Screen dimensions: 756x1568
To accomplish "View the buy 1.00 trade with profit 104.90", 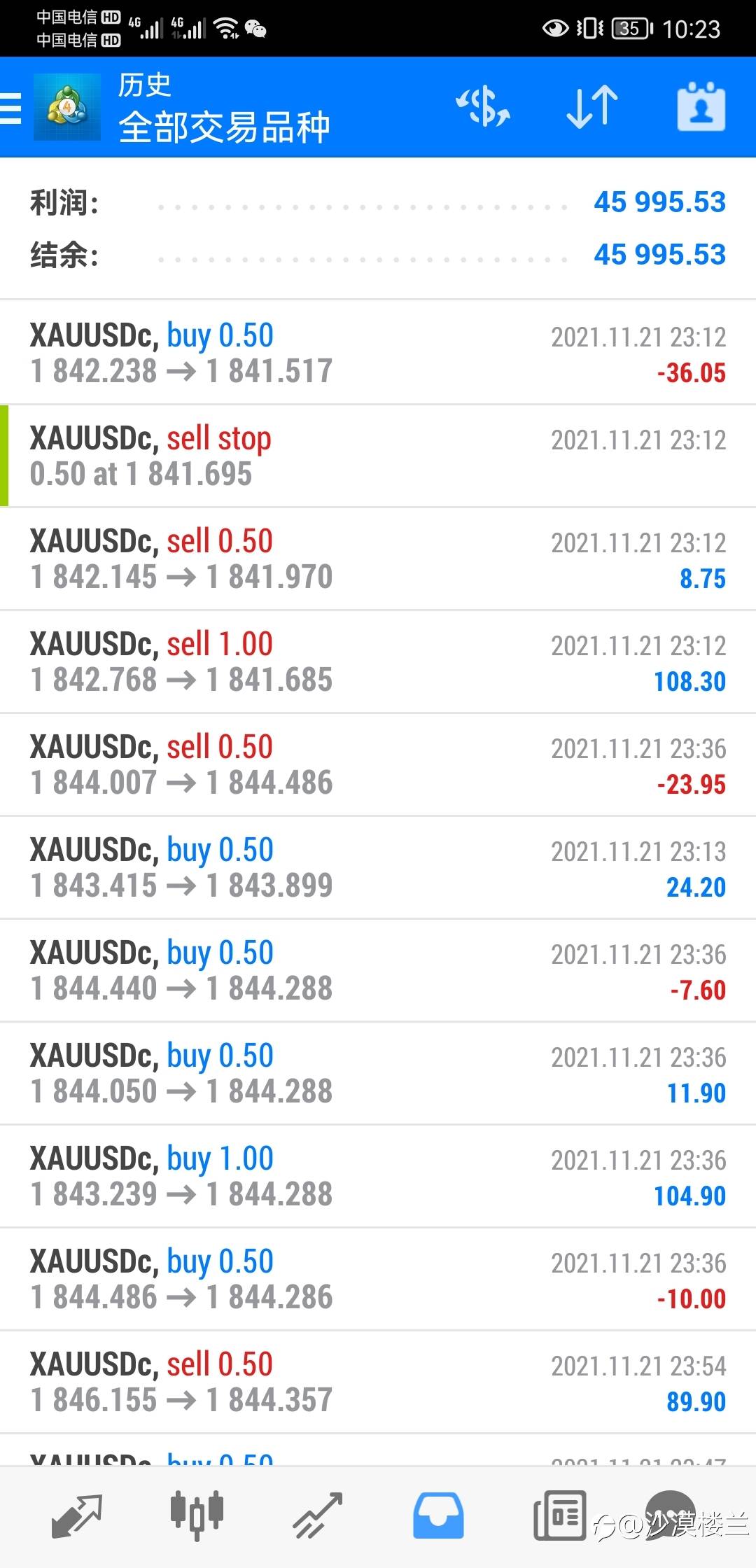I will click(x=378, y=1176).
